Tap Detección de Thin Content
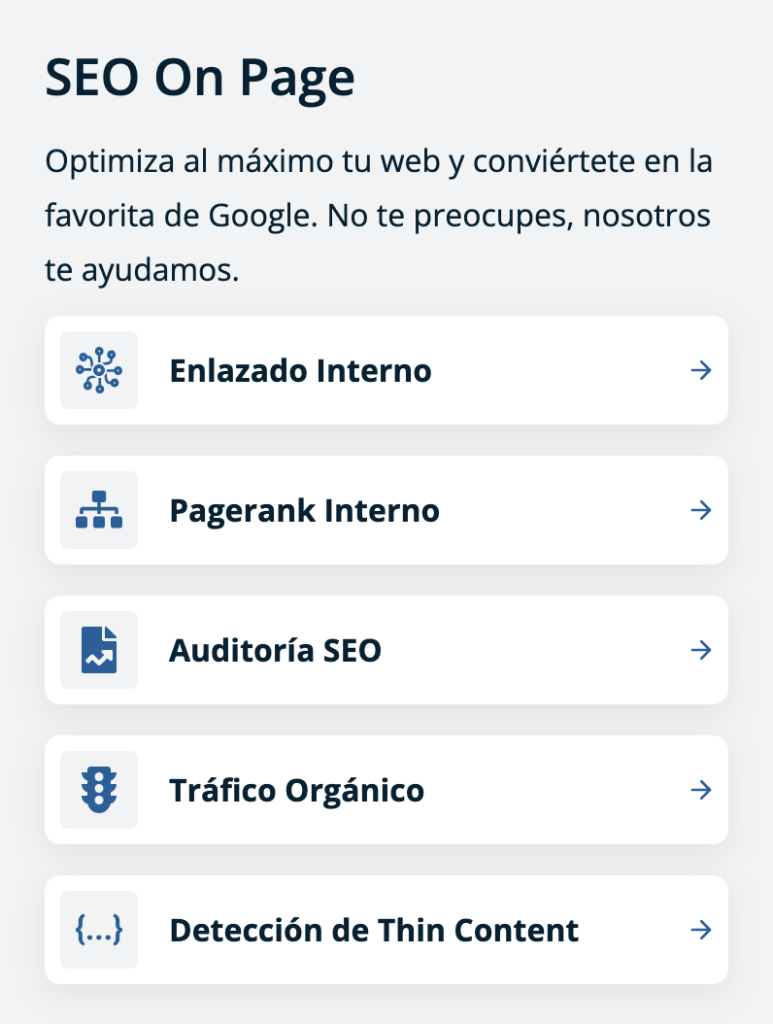 point(386,931)
